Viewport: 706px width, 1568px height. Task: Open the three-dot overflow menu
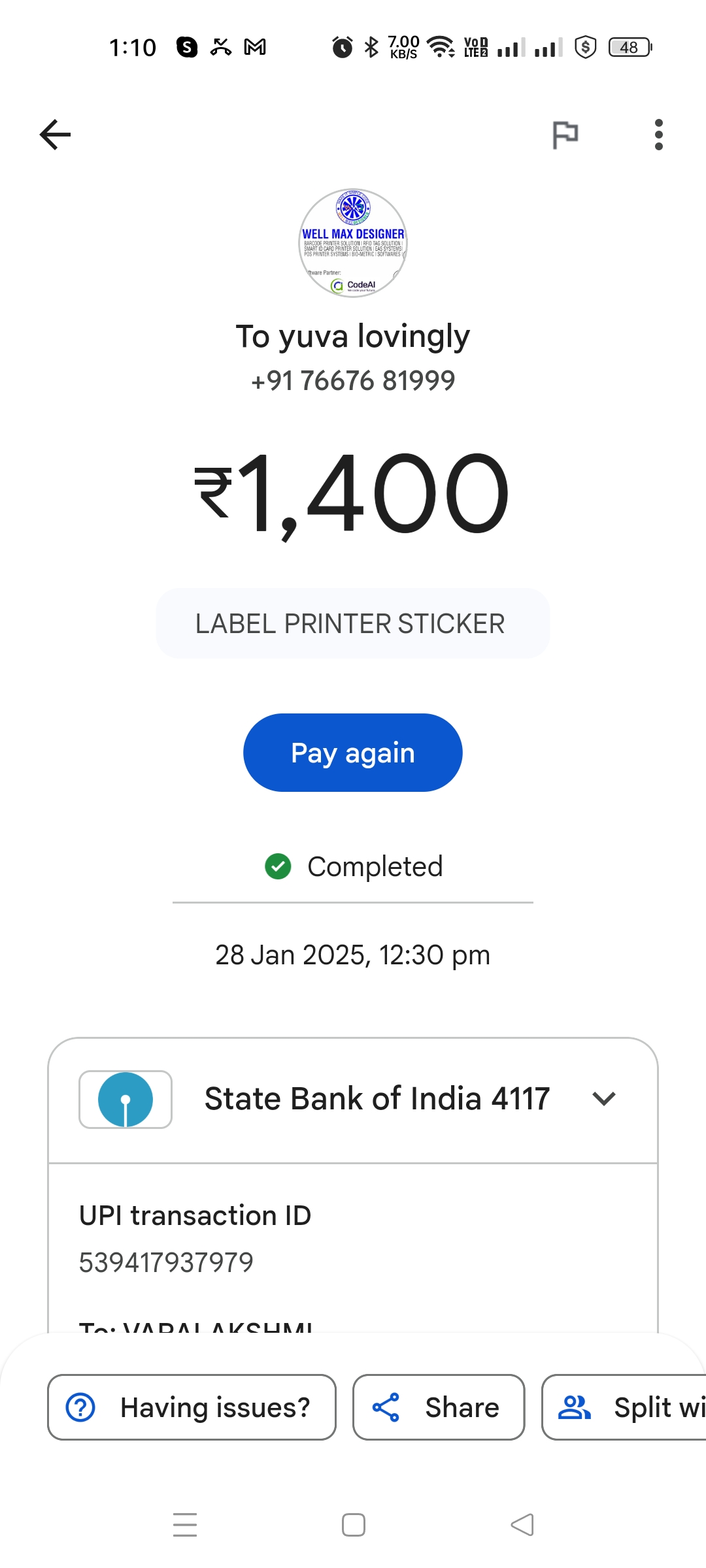[x=658, y=135]
